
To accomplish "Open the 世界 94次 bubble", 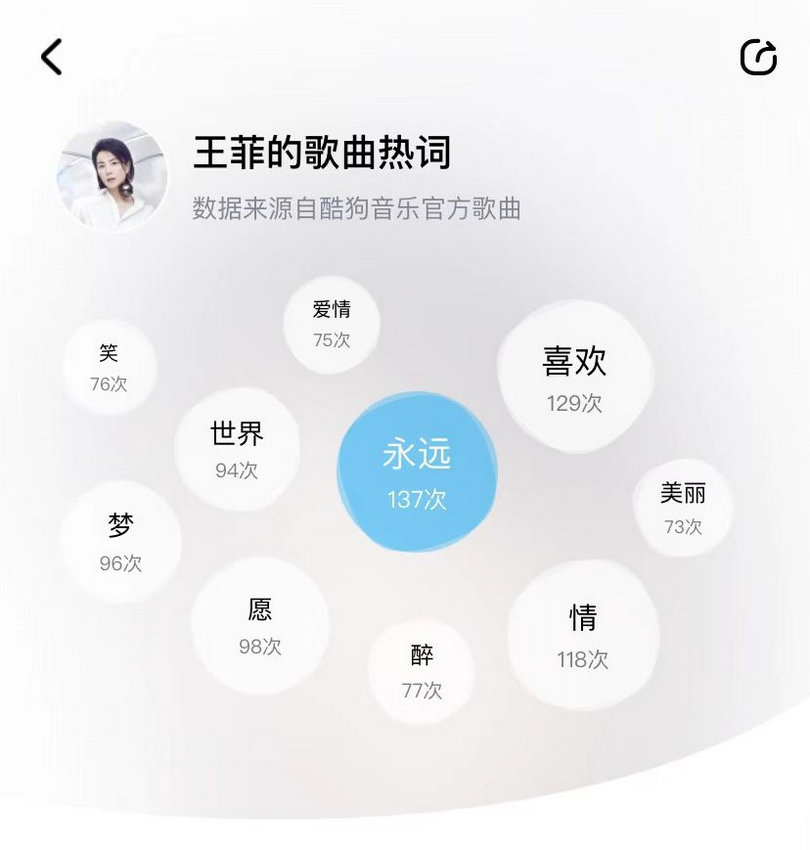I will [237, 449].
